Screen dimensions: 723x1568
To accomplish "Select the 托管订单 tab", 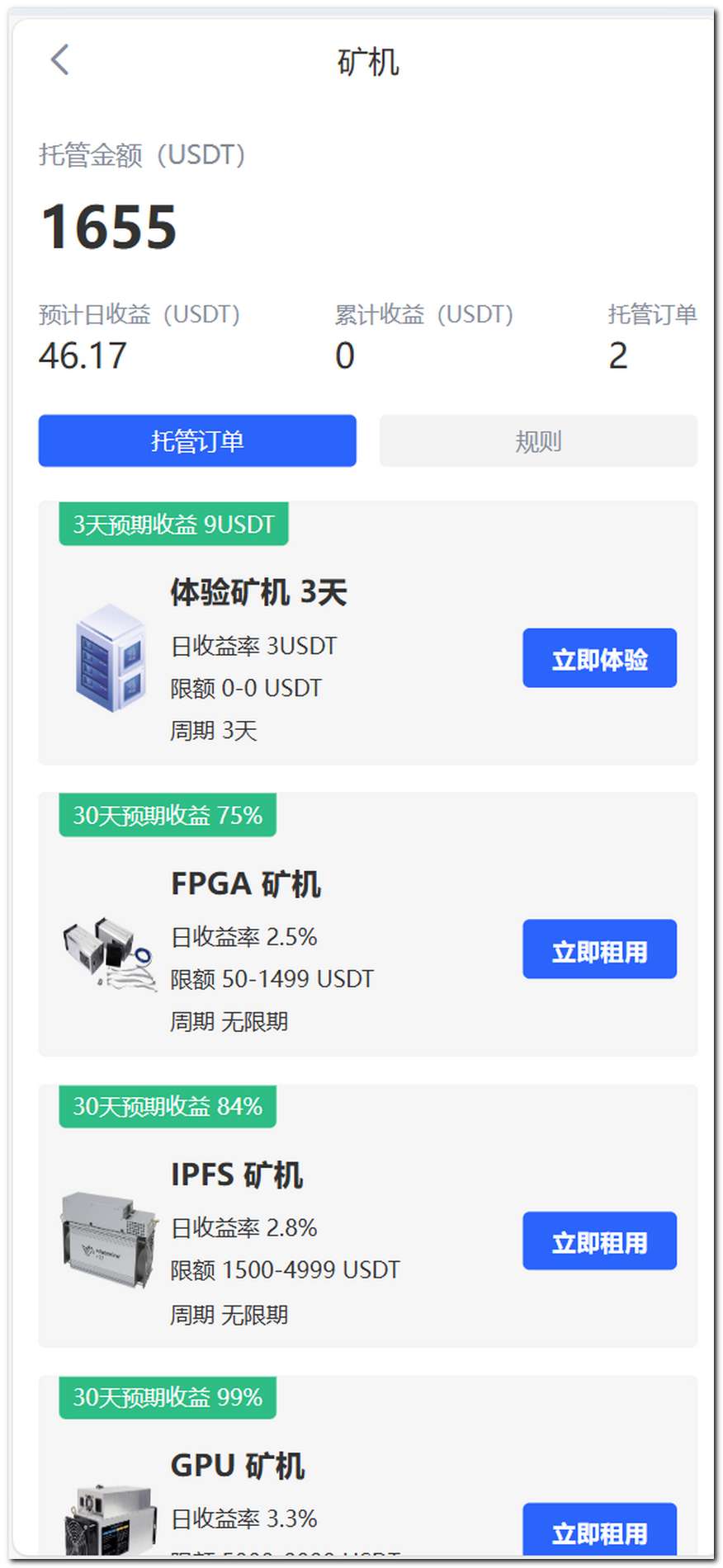I will tap(197, 441).
